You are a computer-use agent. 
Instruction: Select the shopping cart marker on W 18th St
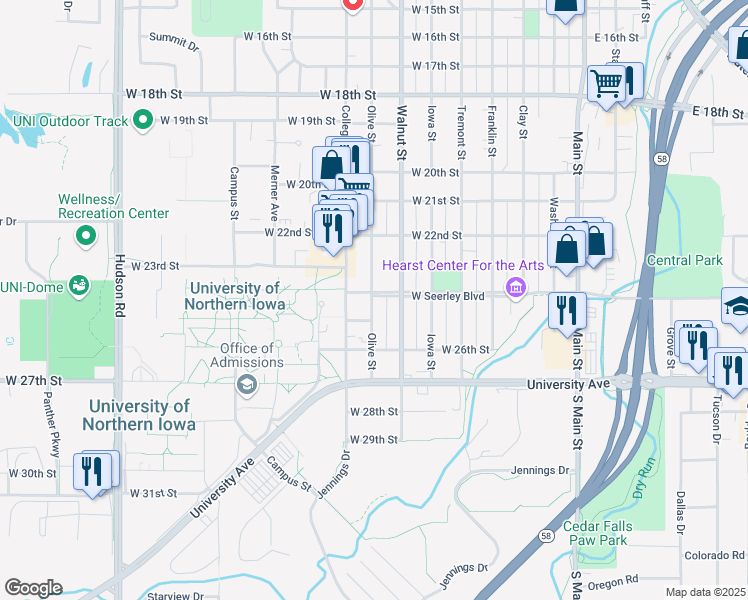(x=606, y=84)
